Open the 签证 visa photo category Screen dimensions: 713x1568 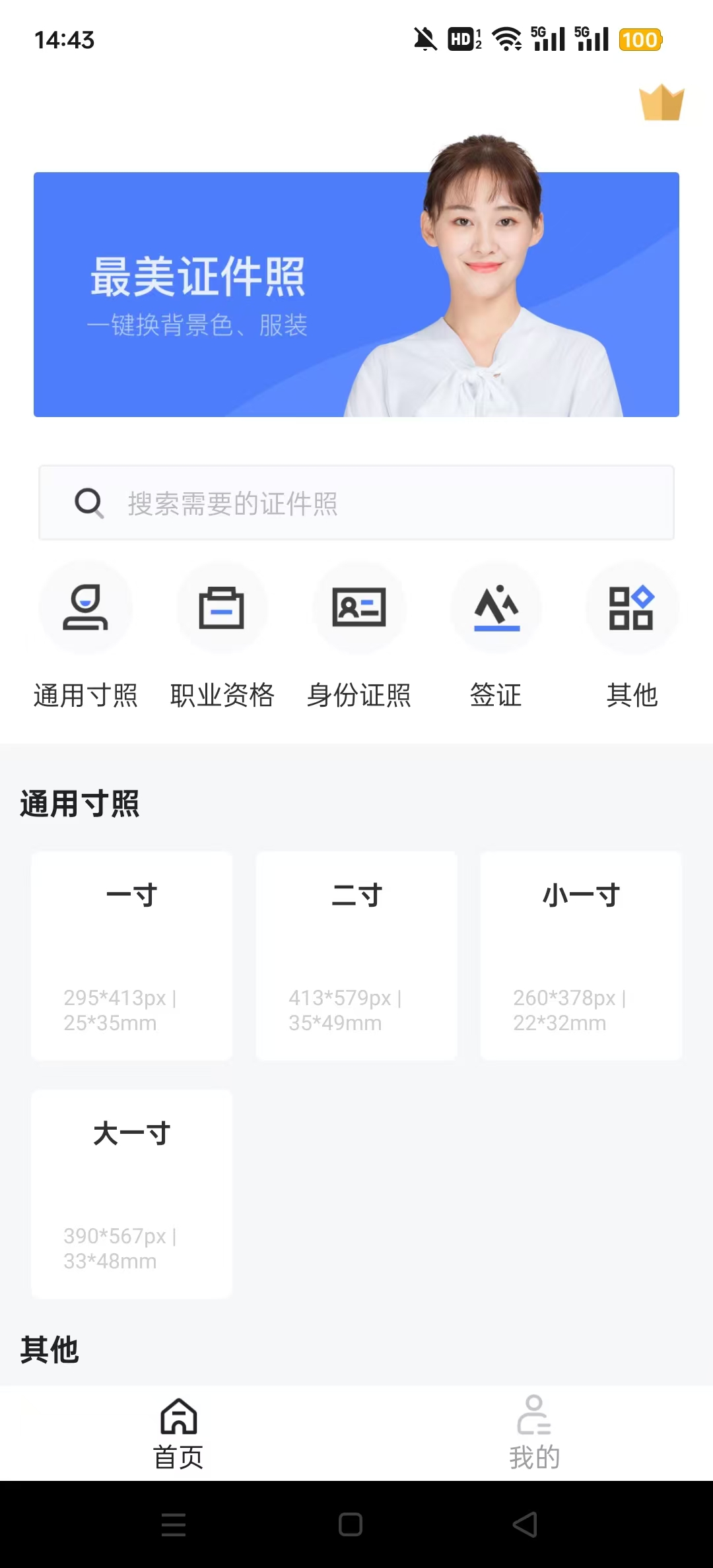click(x=496, y=607)
